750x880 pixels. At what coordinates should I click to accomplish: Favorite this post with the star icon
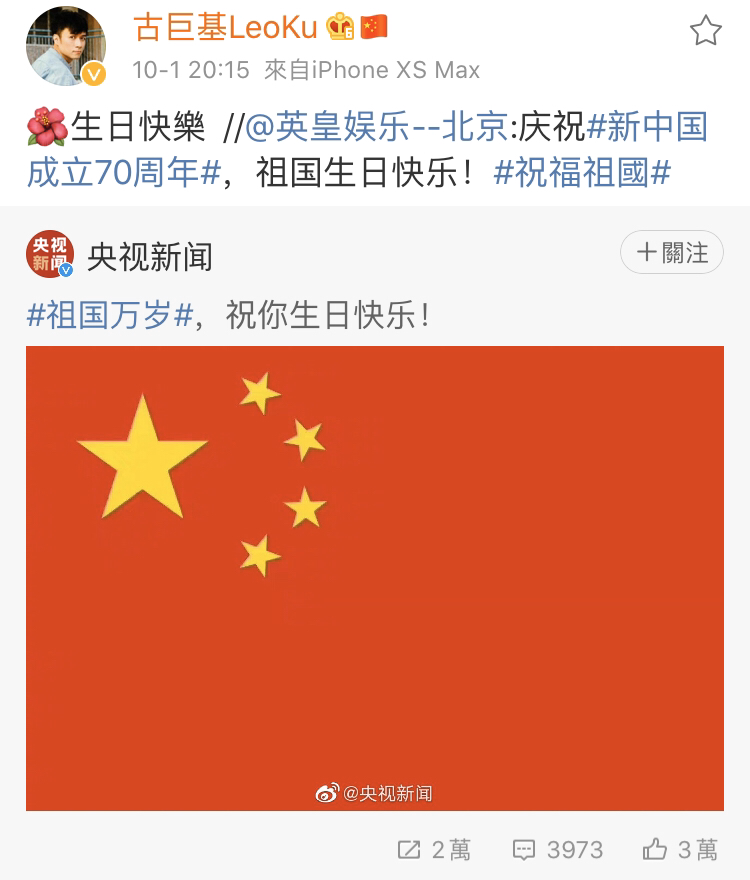coord(705,31)
